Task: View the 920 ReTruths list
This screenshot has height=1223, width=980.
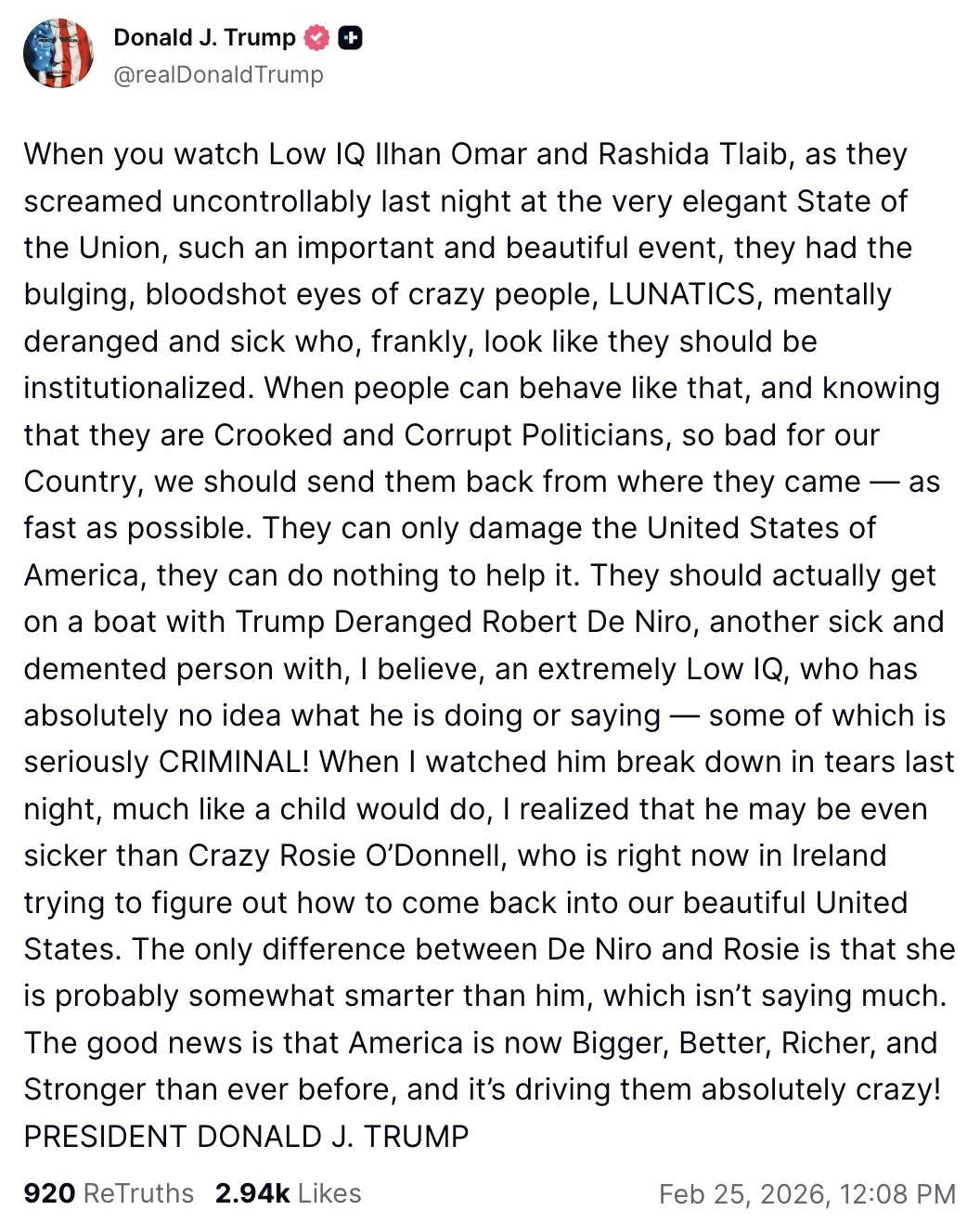Action: pos(109,1193)
